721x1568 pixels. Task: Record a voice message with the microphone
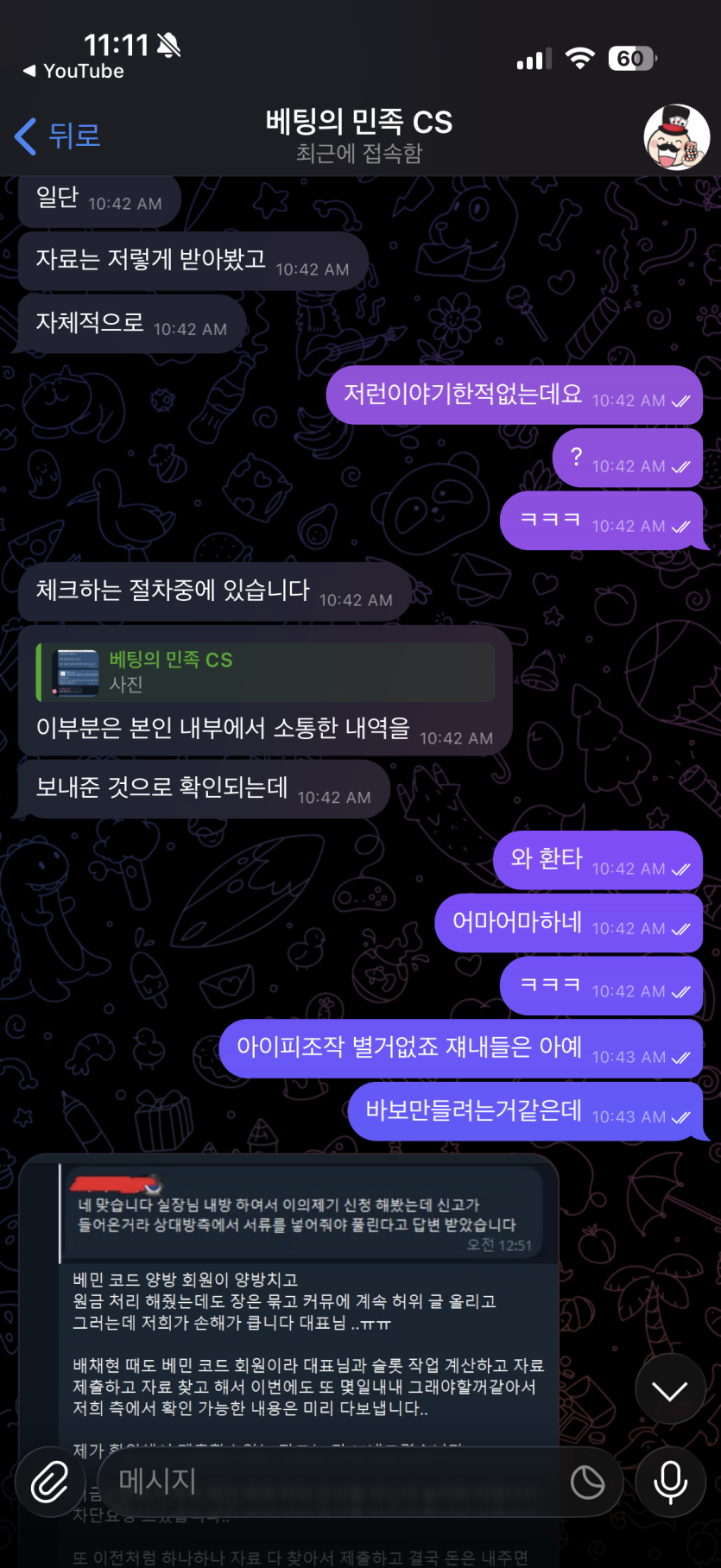click(671, 1483)
